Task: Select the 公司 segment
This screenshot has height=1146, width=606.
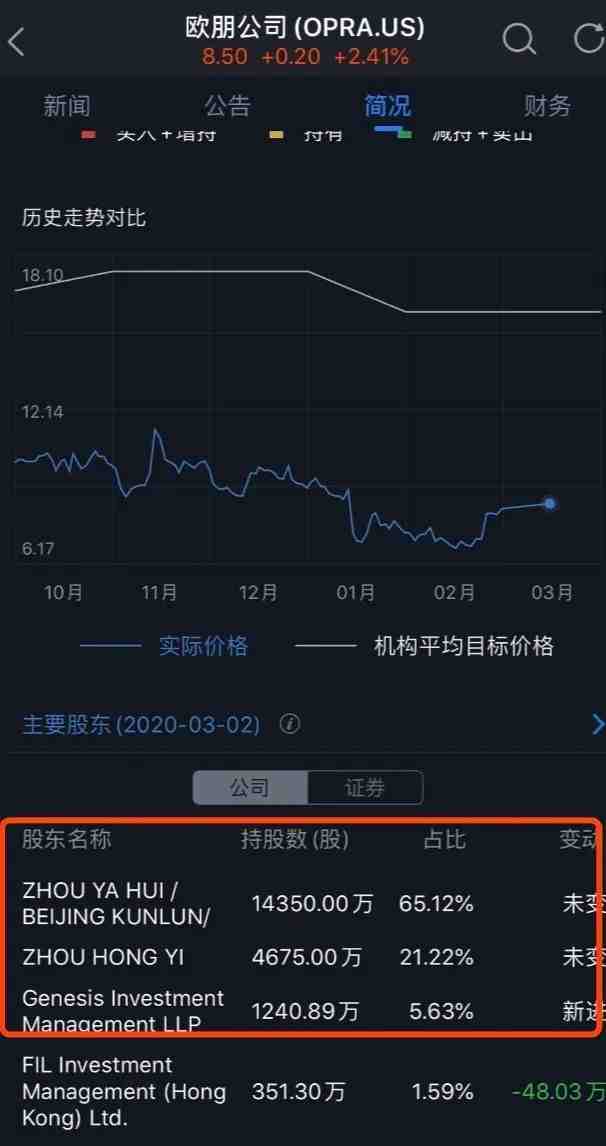Action: pos(250,787)
